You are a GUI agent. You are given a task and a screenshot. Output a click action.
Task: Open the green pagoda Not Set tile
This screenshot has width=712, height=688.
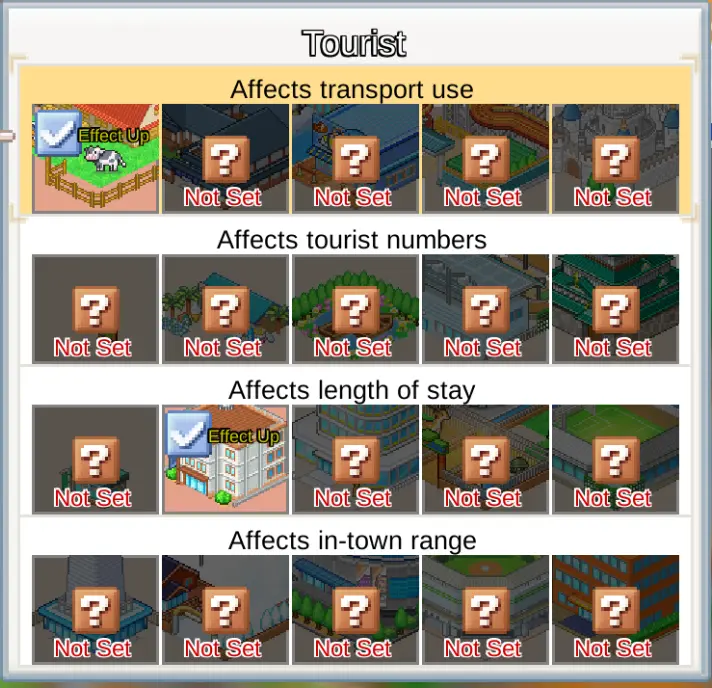tap(615, 308)
